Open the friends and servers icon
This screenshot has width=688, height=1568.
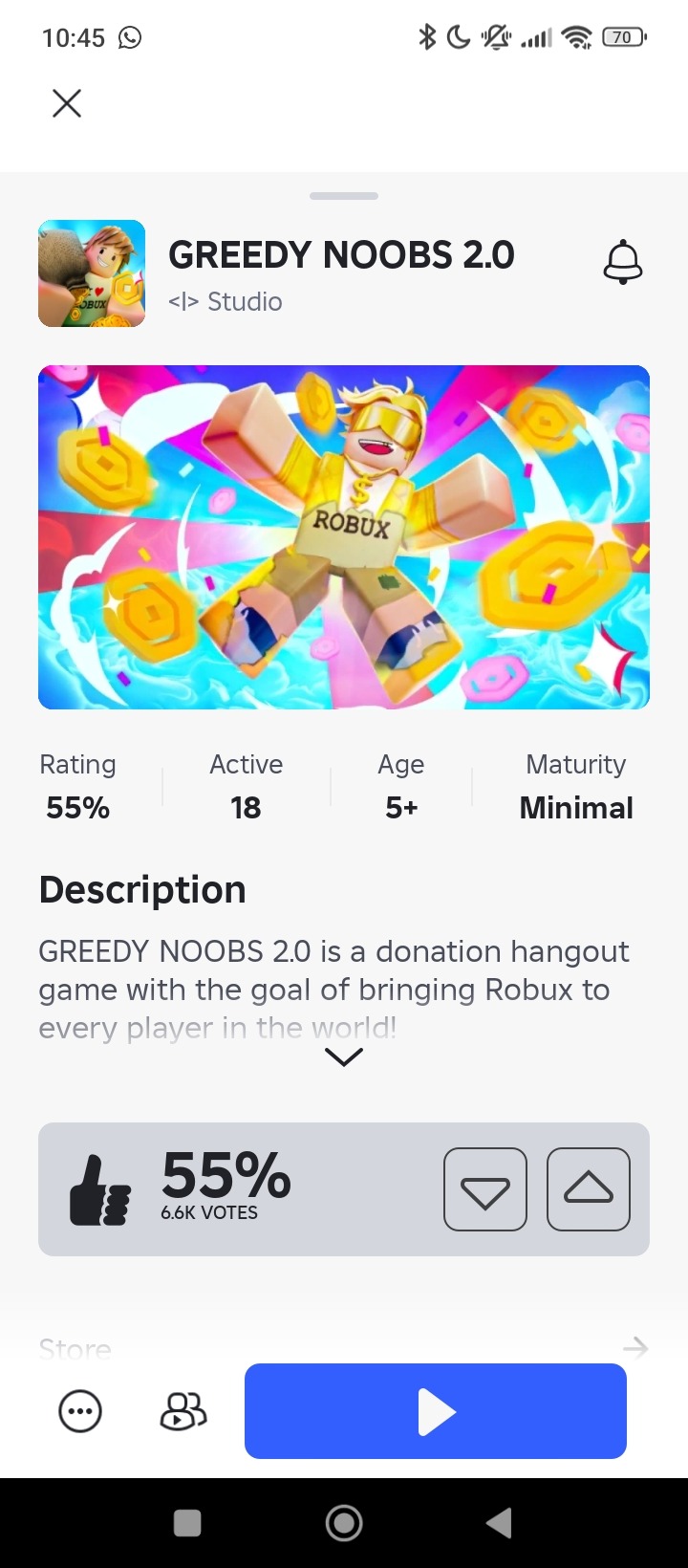(x=183, y=1411)
